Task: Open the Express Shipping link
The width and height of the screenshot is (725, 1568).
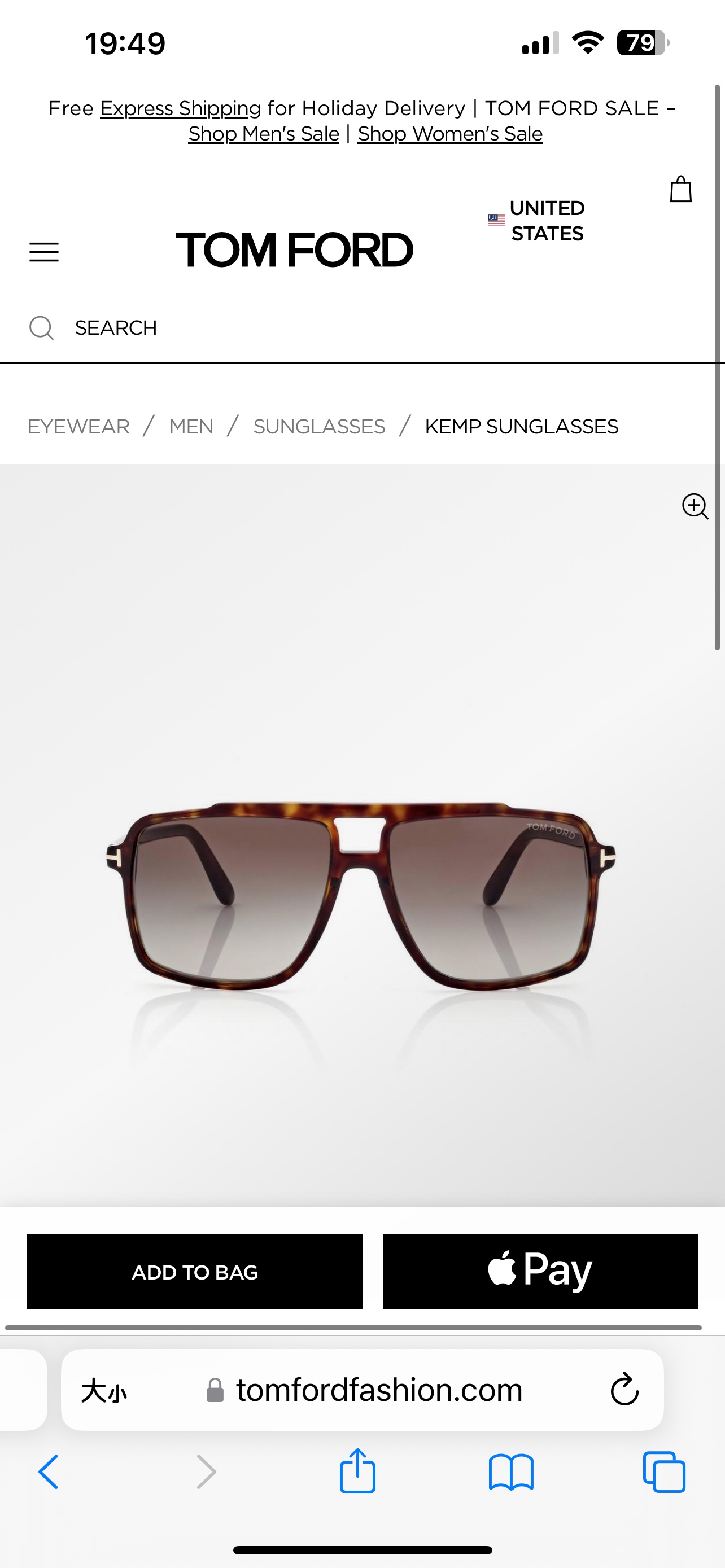Action: point(180,108)
